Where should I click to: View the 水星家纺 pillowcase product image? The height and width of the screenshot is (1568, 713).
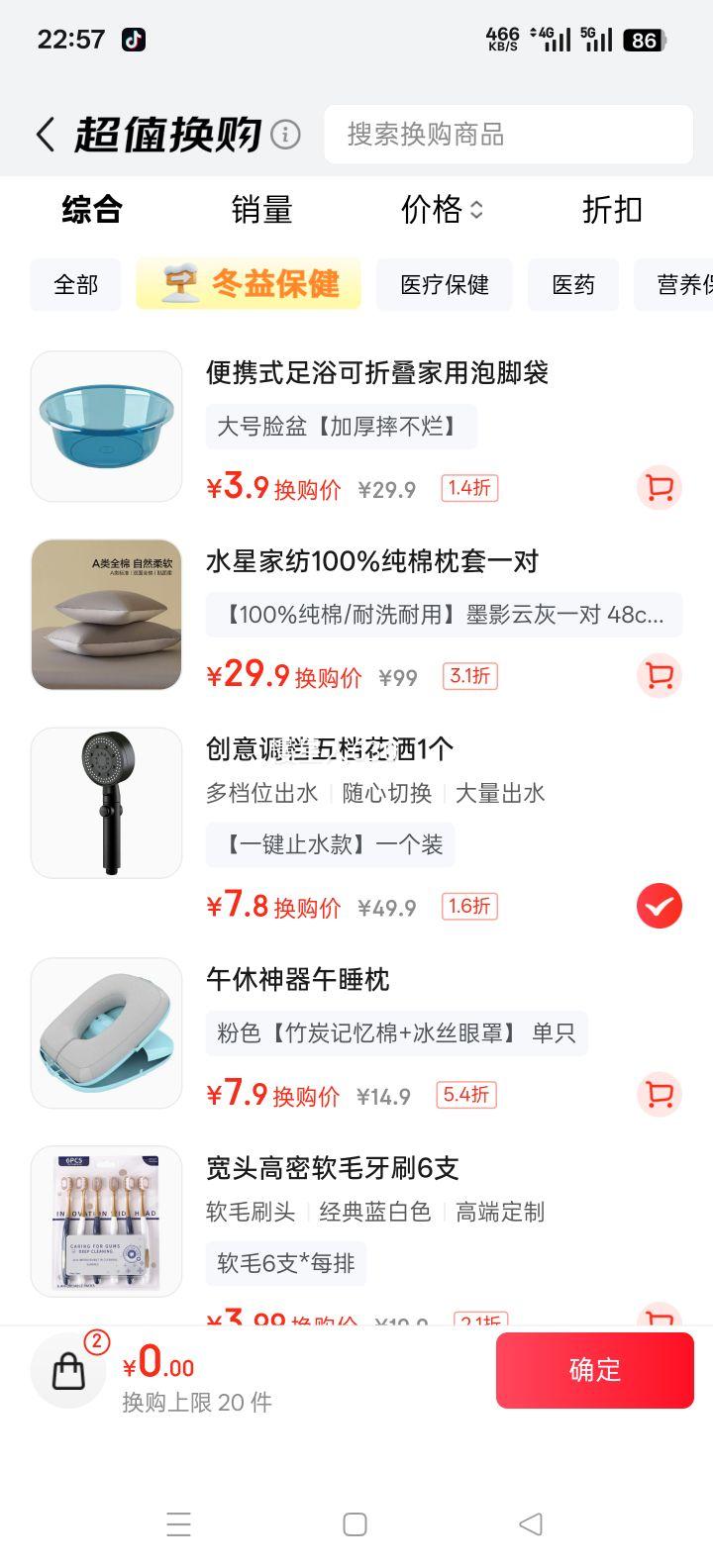coord(107,615)
